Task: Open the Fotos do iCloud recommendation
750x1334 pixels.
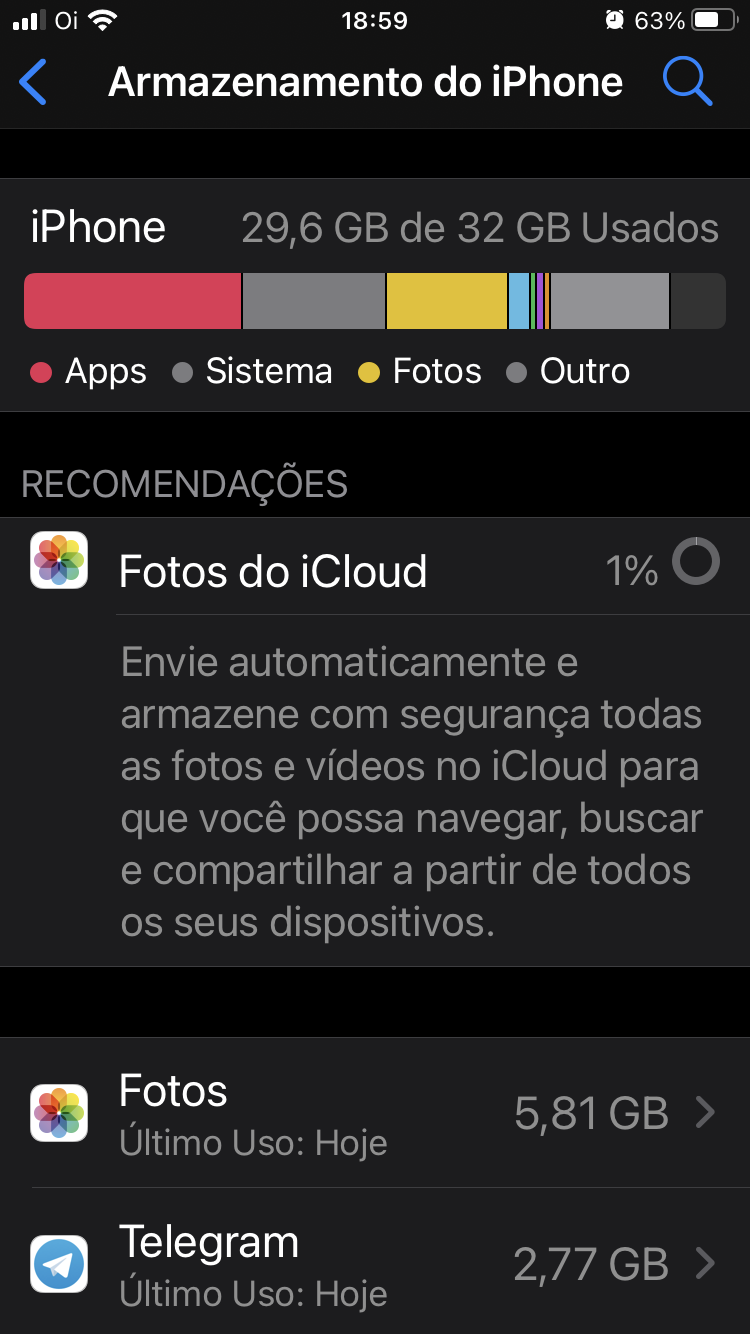Action: [x=273, y=572]
